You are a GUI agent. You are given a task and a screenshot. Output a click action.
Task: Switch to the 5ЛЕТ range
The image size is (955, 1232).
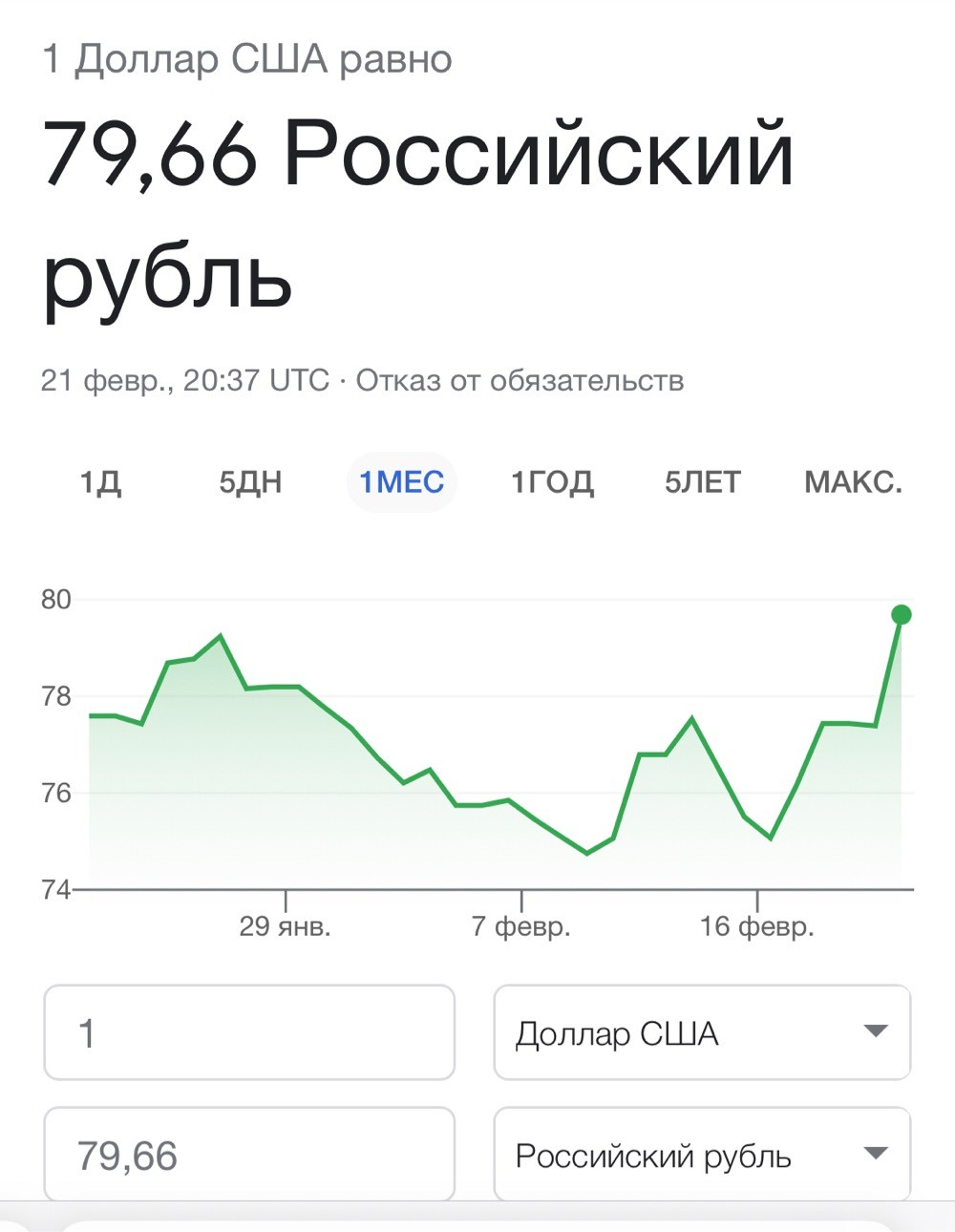(x=703, y=482)
